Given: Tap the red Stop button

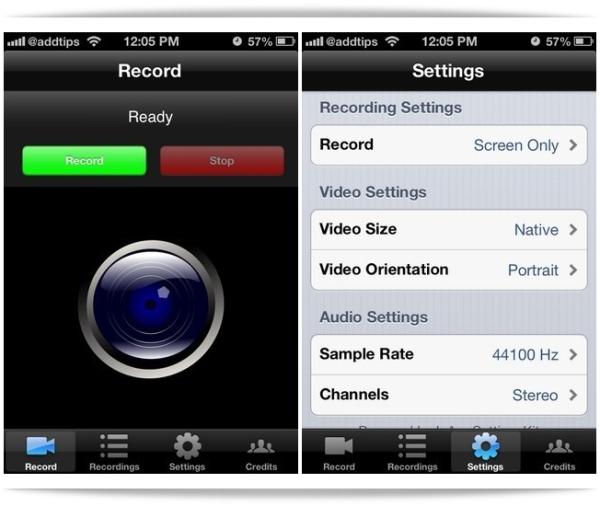Looking at the screenshot, I should click(x=222, y=161).
